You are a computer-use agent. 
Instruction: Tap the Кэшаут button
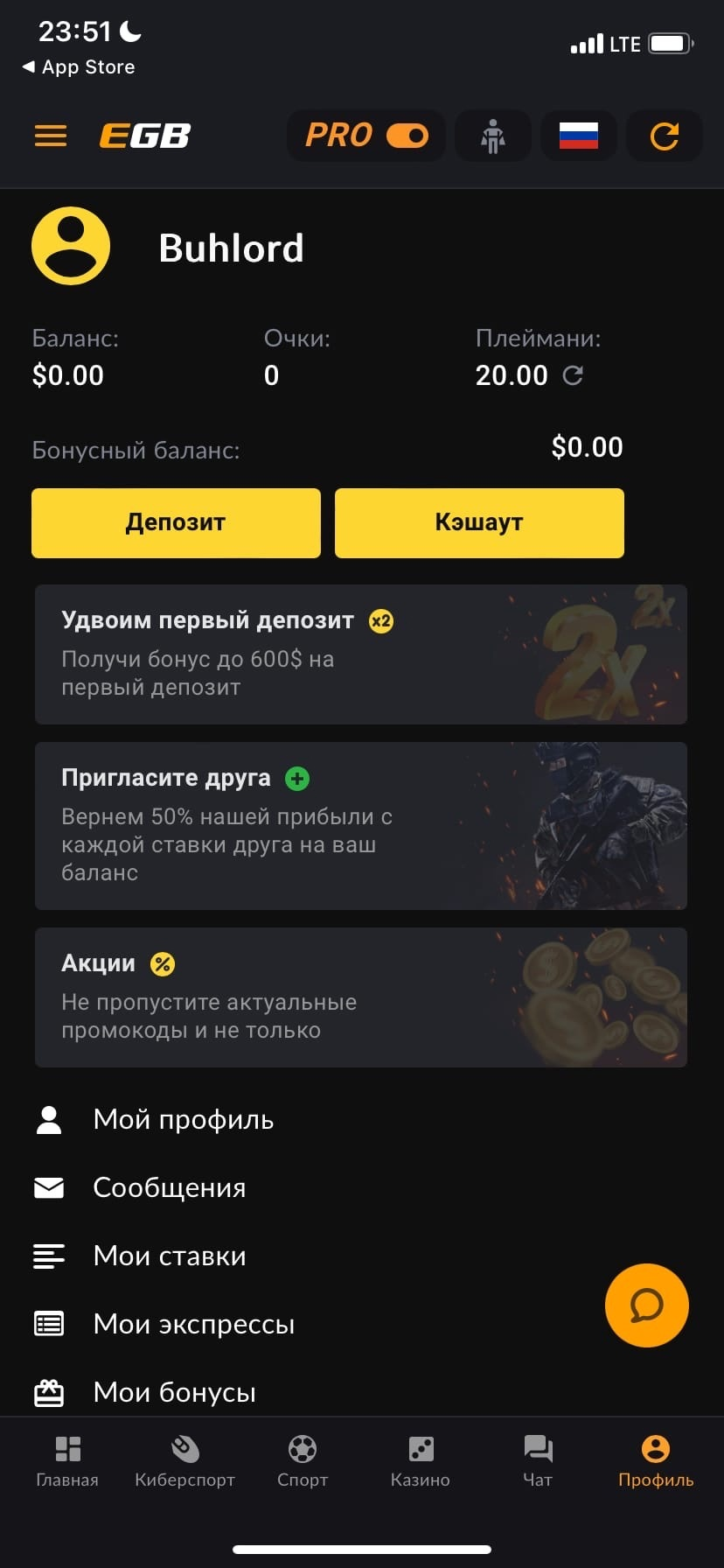click(479, 522)
